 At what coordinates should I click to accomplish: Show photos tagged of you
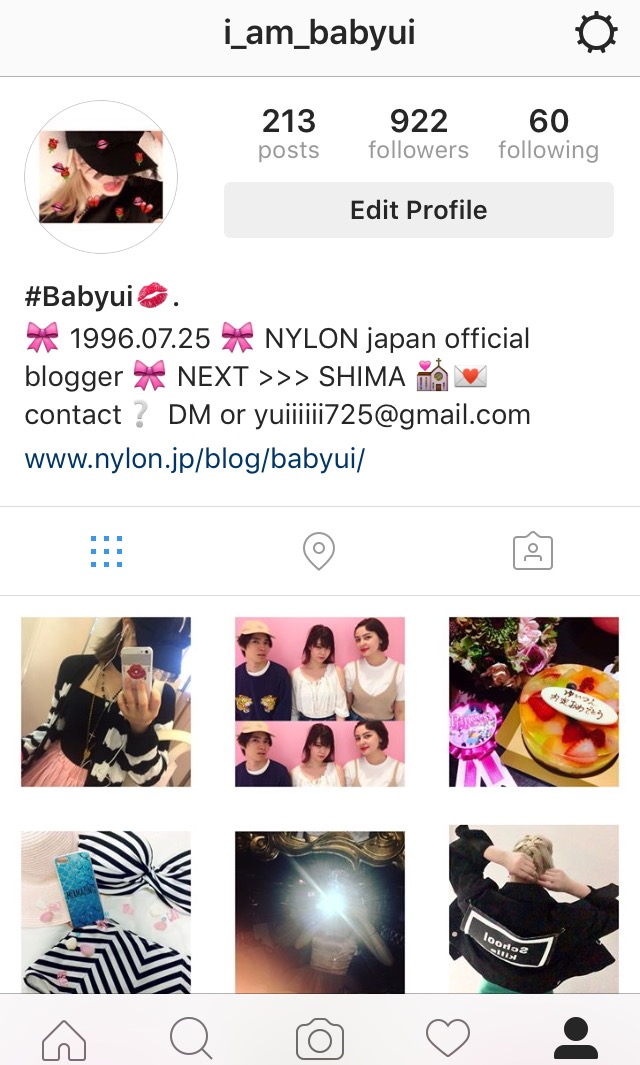tap(532, 551)
